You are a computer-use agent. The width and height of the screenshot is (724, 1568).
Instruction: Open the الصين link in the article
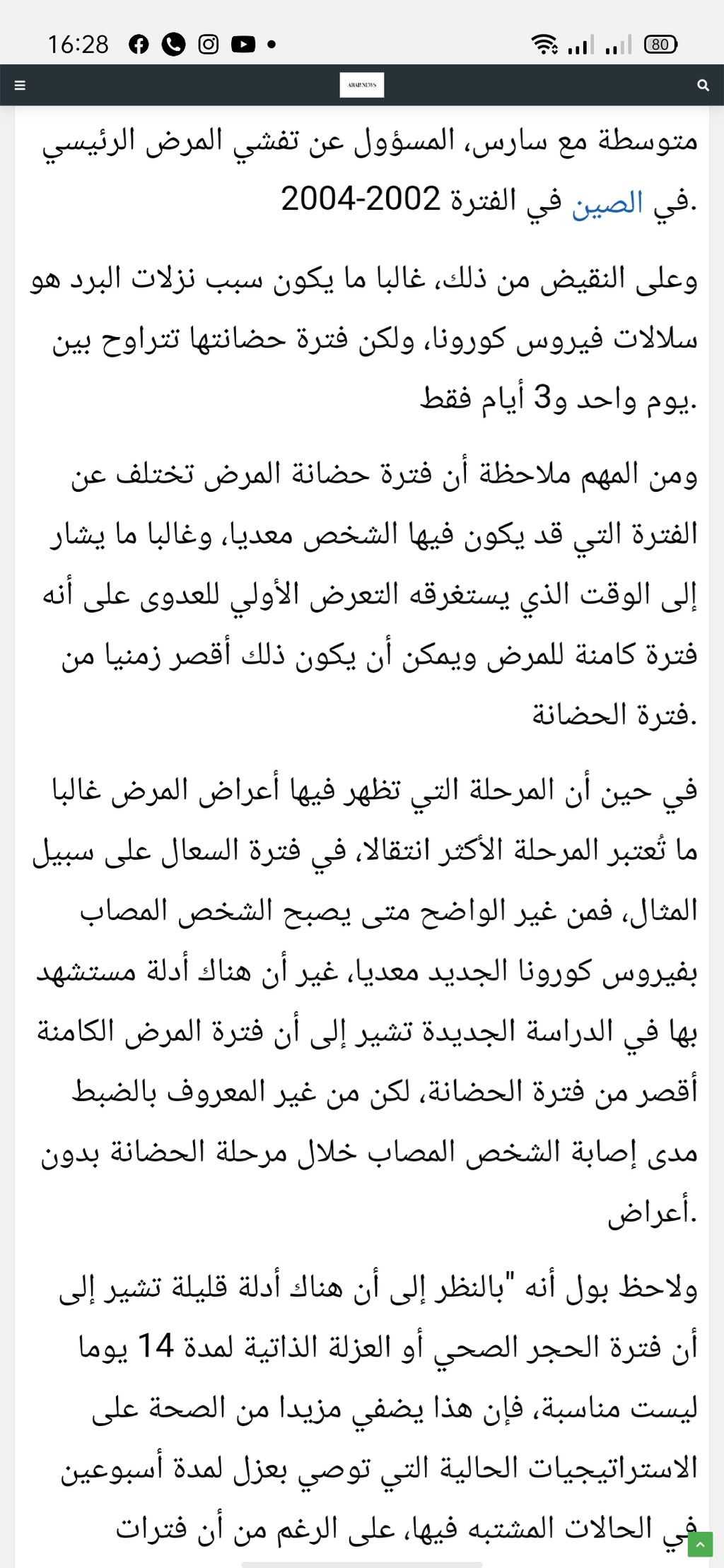click(607, 202)
